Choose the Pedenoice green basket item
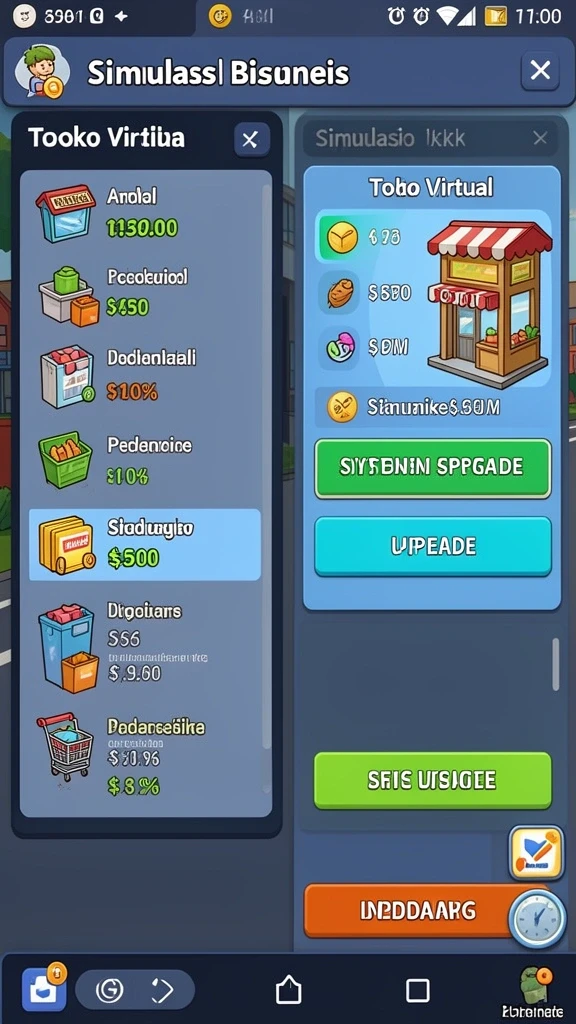The height and width of the screenshot is (1024, 576). 144,461
